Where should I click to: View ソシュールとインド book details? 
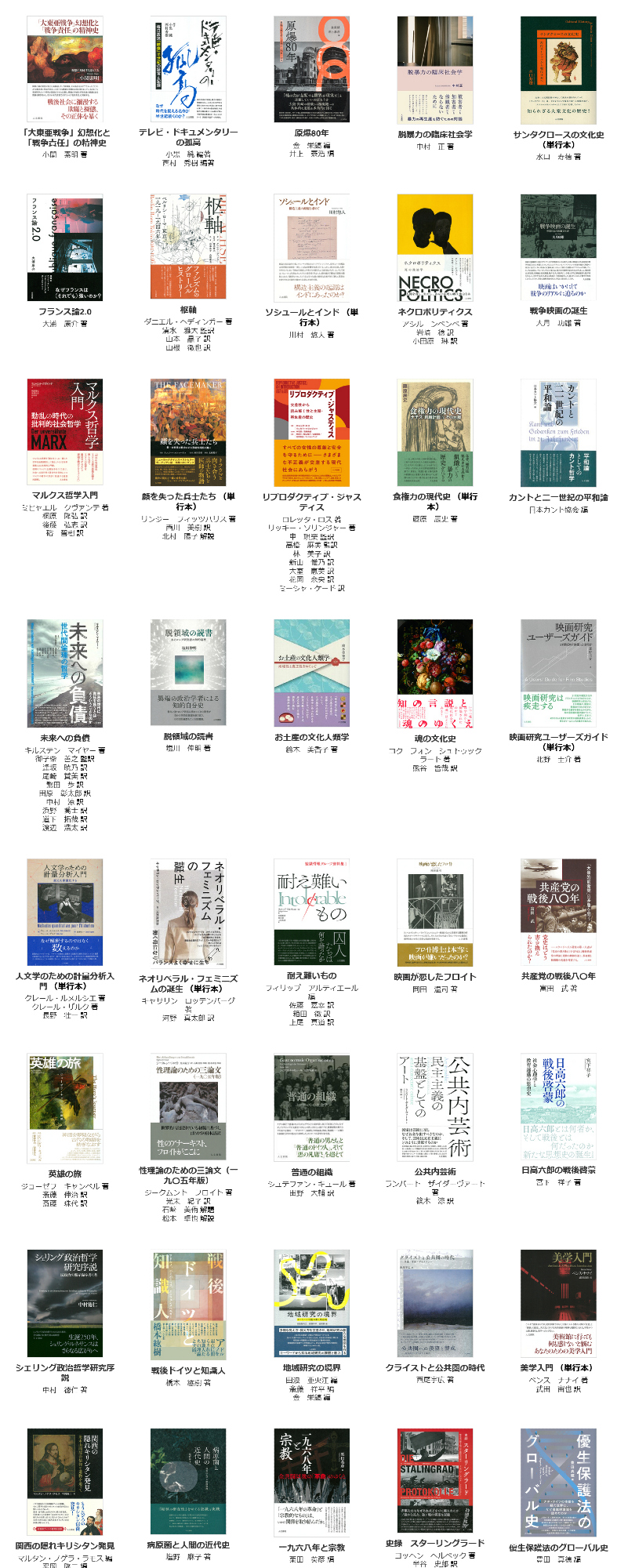(x=311, y=247)
